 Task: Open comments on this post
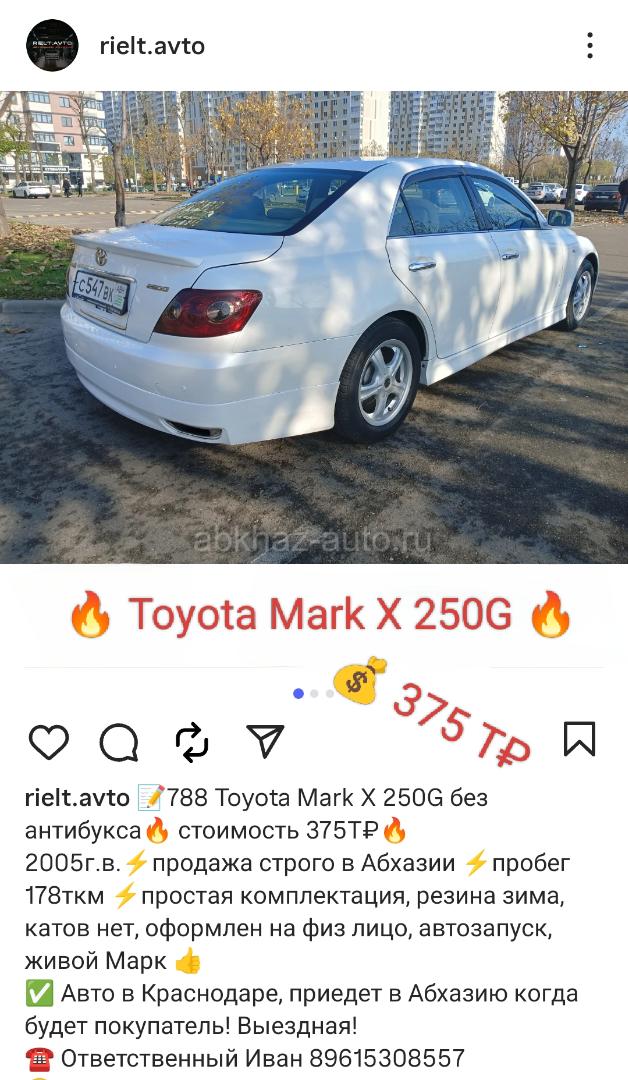(x=119, y=742)
